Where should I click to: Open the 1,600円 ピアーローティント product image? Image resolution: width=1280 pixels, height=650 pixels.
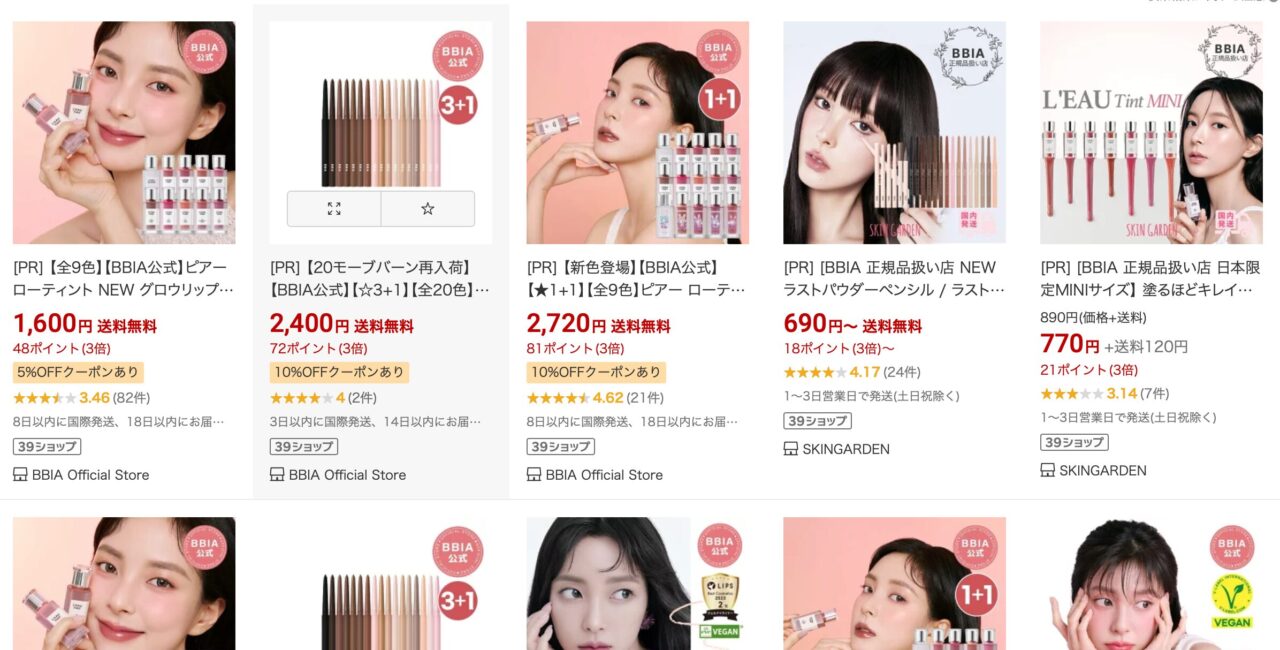124,133
